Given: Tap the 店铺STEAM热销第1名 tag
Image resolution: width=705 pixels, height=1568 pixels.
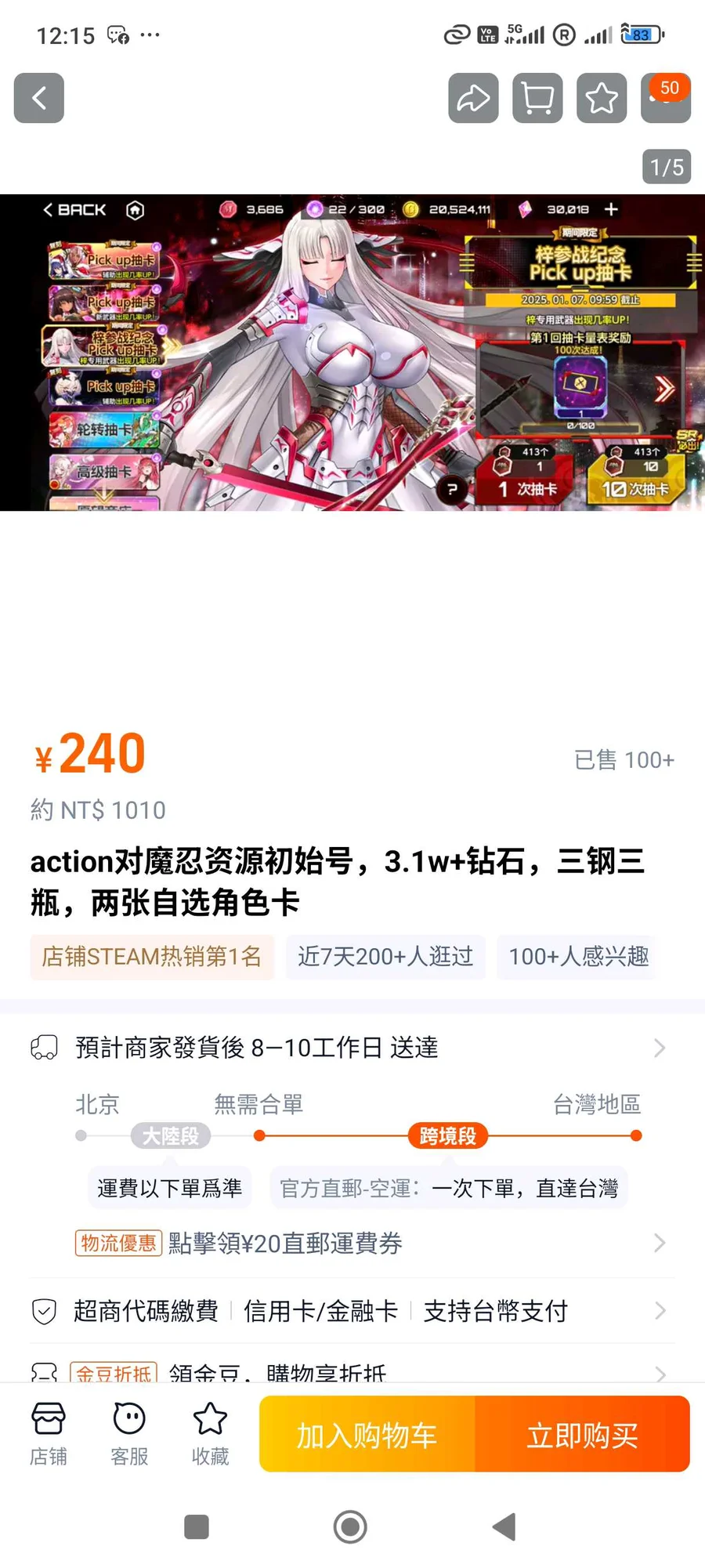Looking at the screenshot, I should (x=152, y=957).
